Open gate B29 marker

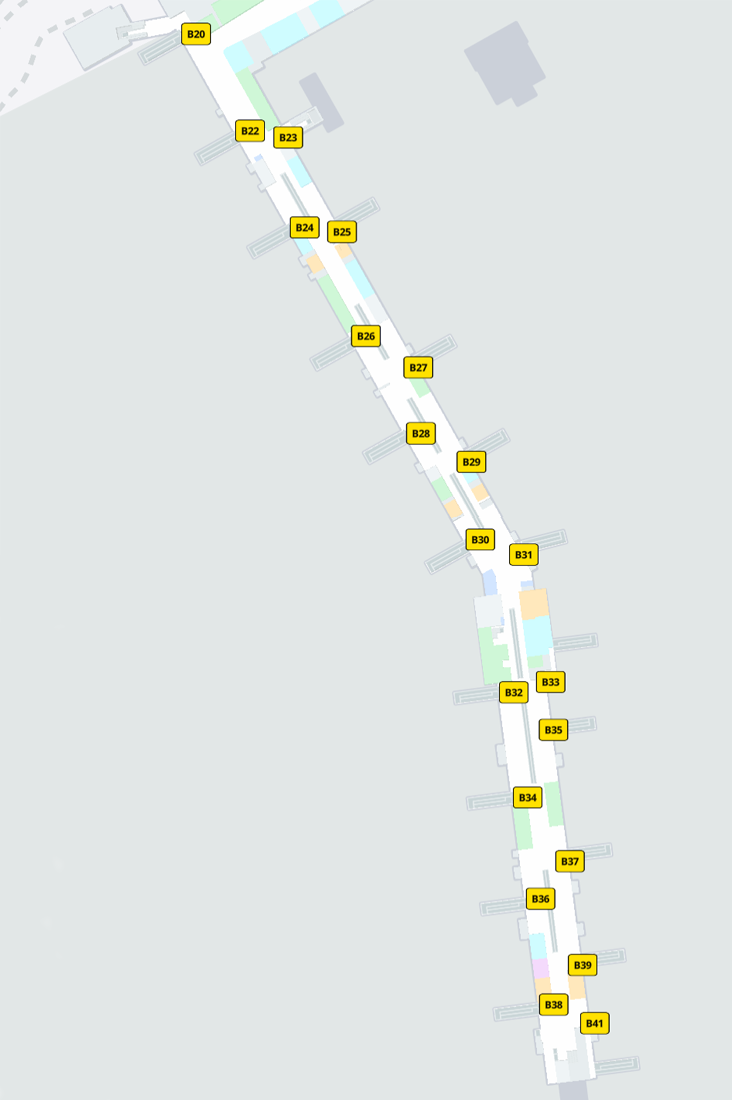click(x=471, y=462)
